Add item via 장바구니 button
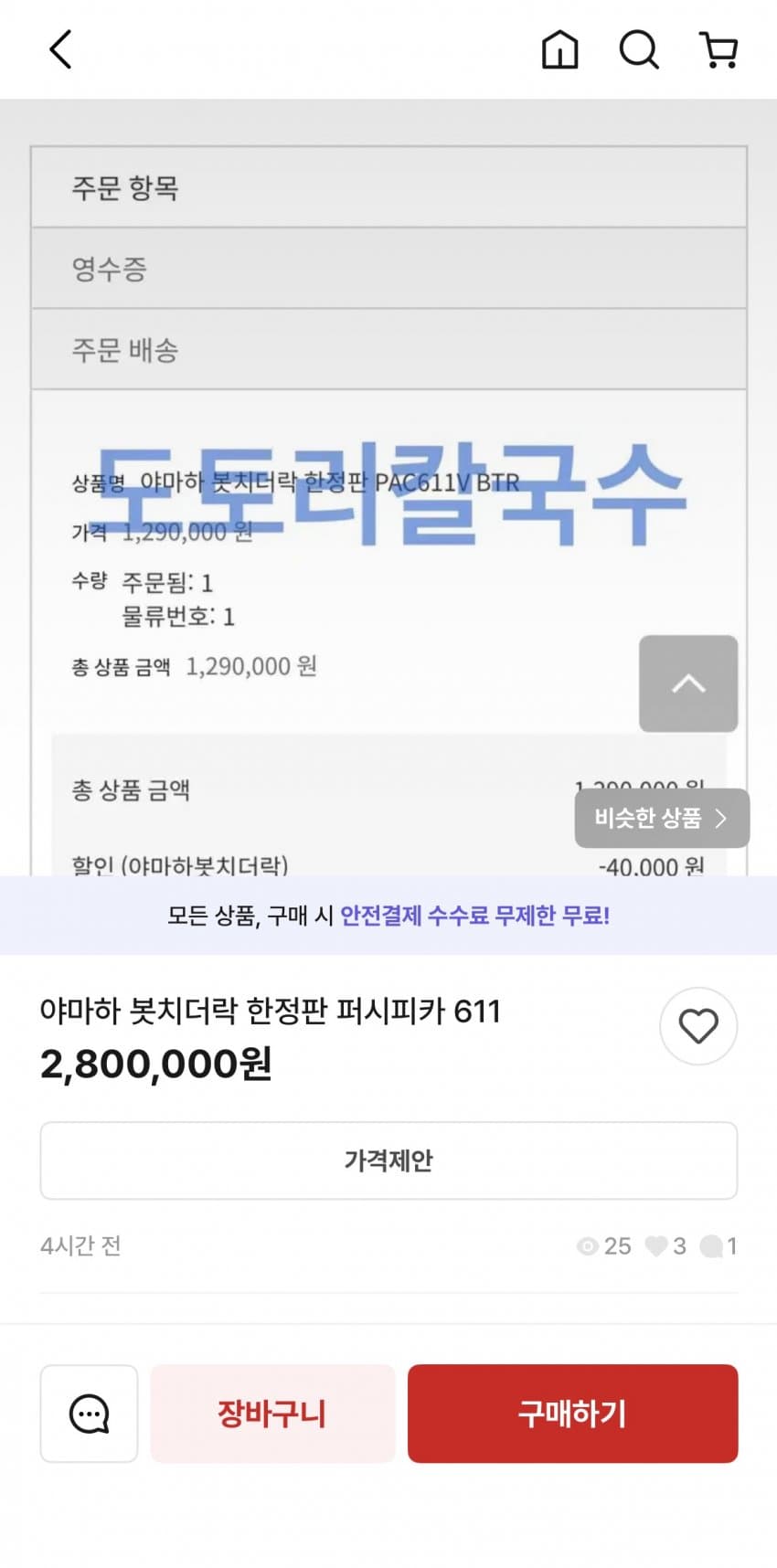777x1568 pixels. coord(272,1414)
